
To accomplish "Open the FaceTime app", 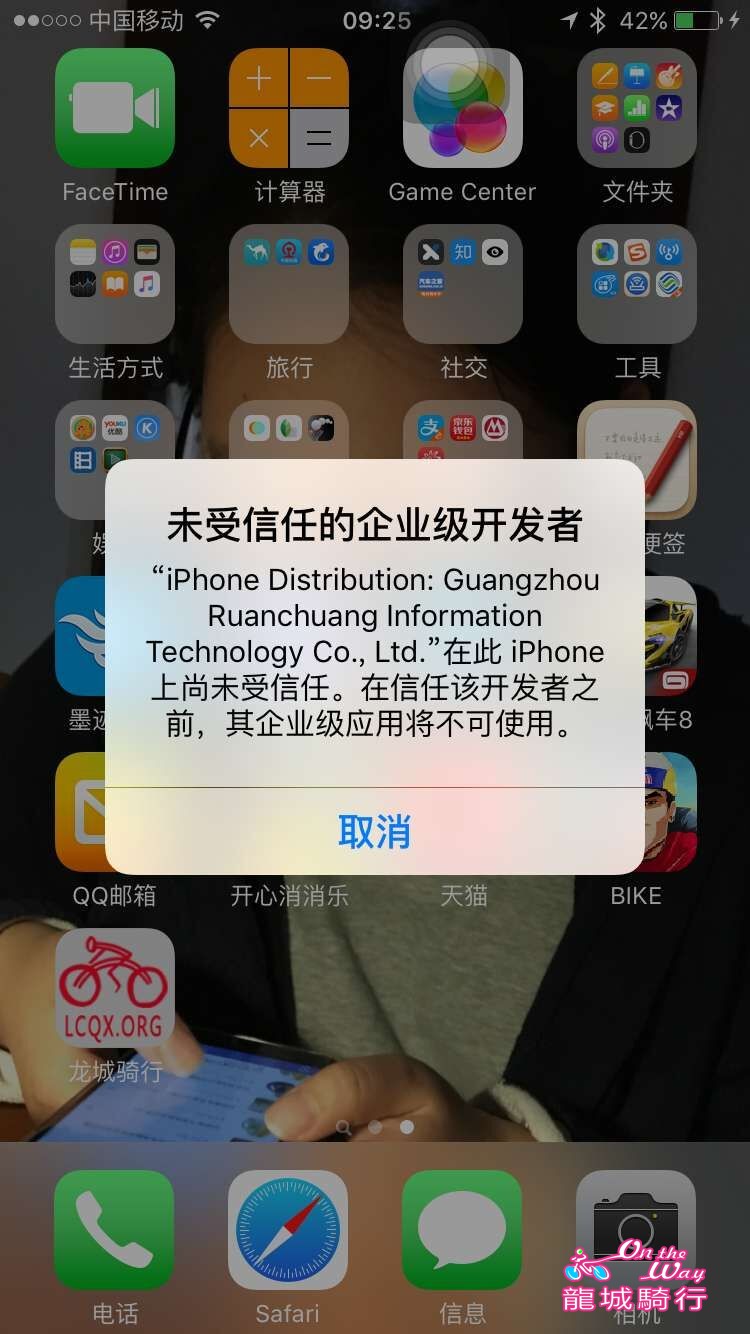I will tap(115, 108).
